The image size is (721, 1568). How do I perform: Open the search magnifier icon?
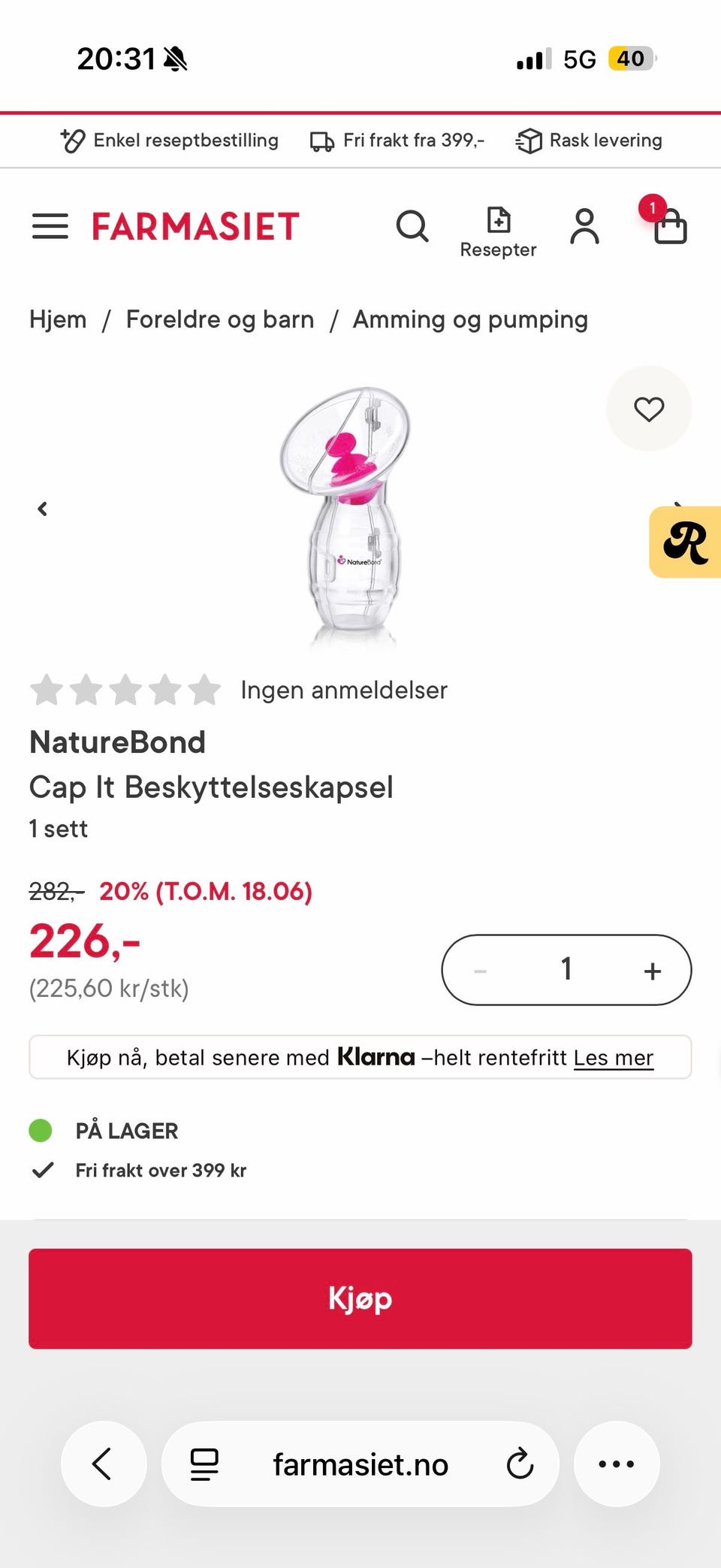pyautogui.click(x=412, y=225)
